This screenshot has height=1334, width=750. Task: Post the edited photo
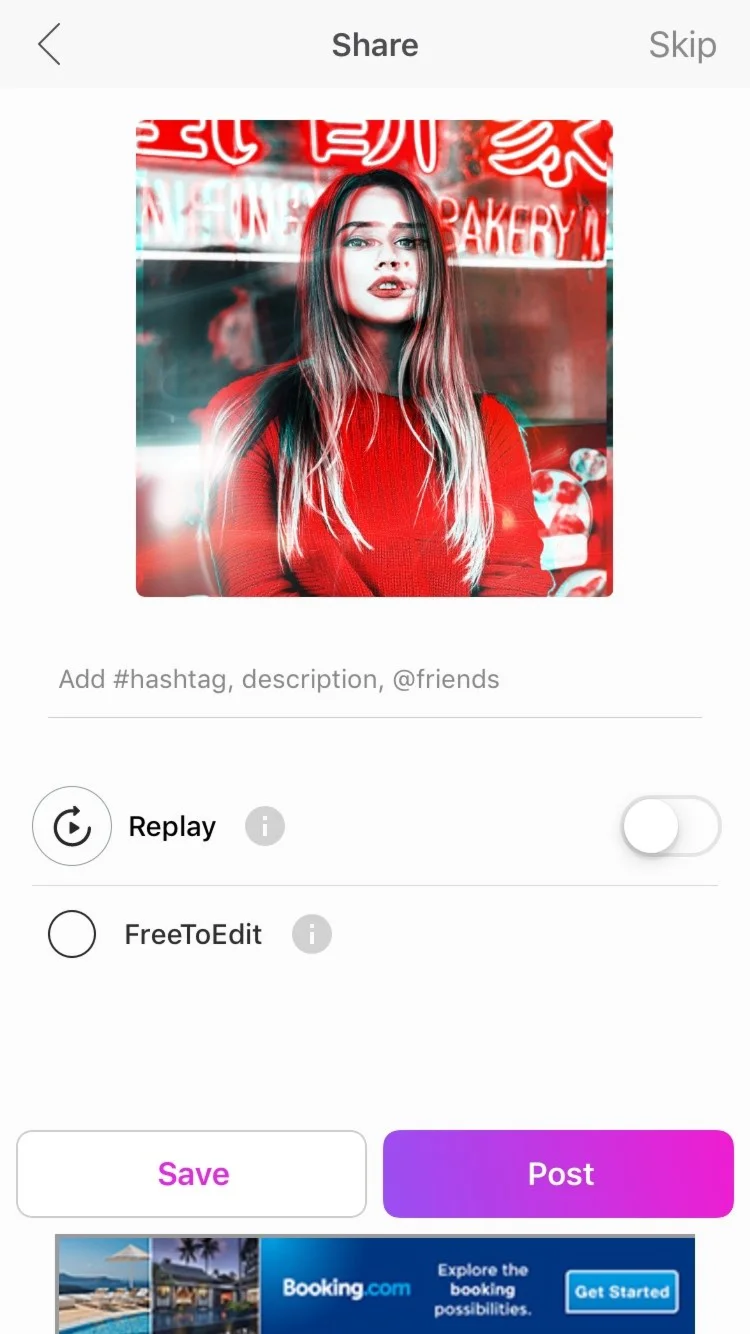558,1174
